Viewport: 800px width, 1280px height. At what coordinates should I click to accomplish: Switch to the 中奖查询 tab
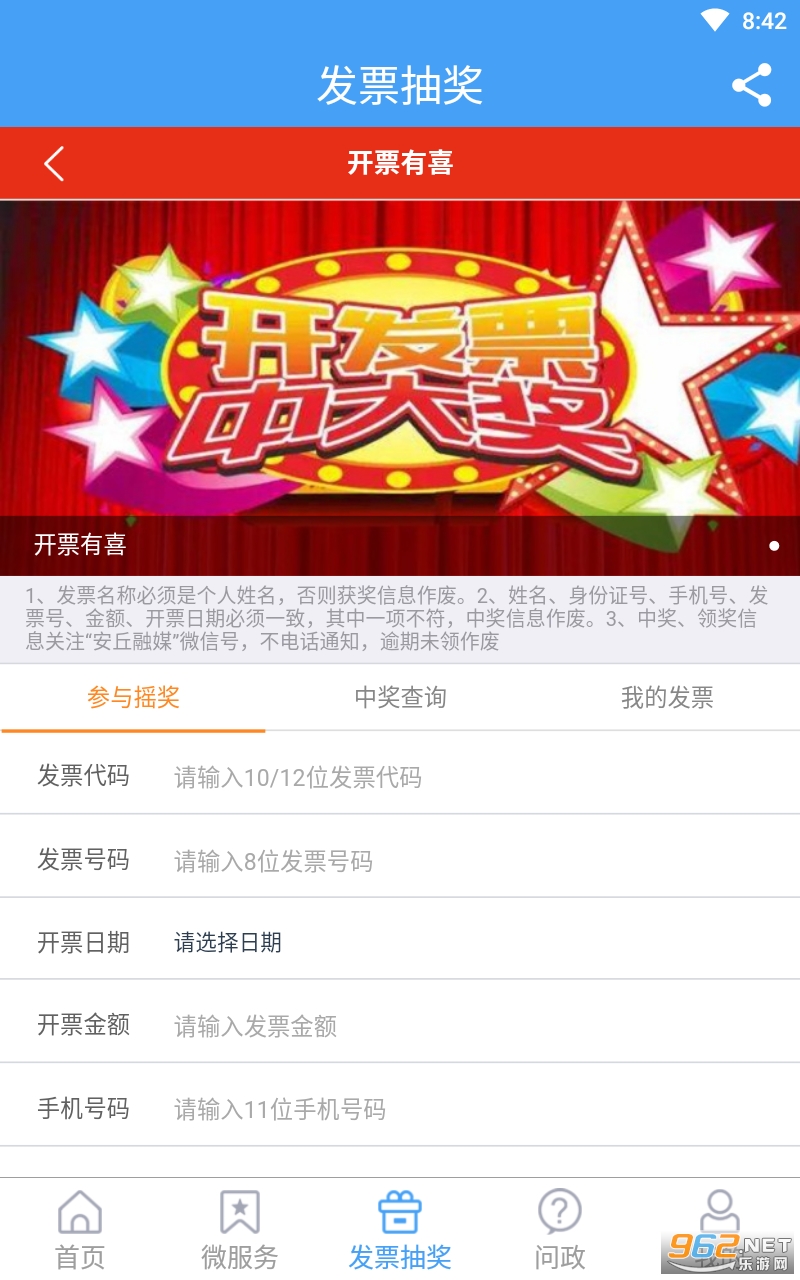tap(400, 698)
